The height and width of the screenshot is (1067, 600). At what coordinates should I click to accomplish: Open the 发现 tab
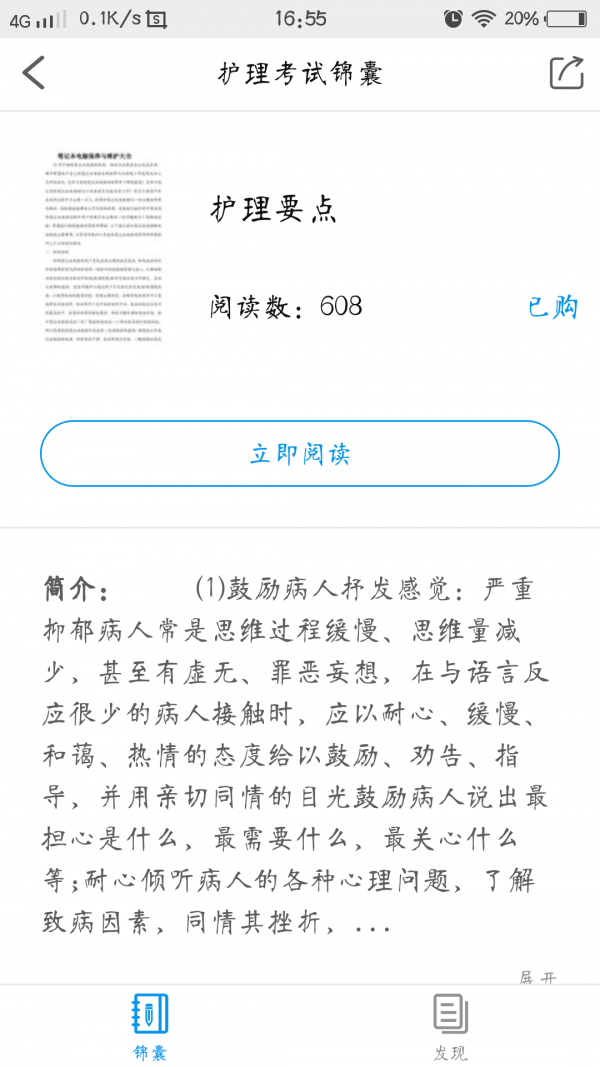(x=450, y=1026)
